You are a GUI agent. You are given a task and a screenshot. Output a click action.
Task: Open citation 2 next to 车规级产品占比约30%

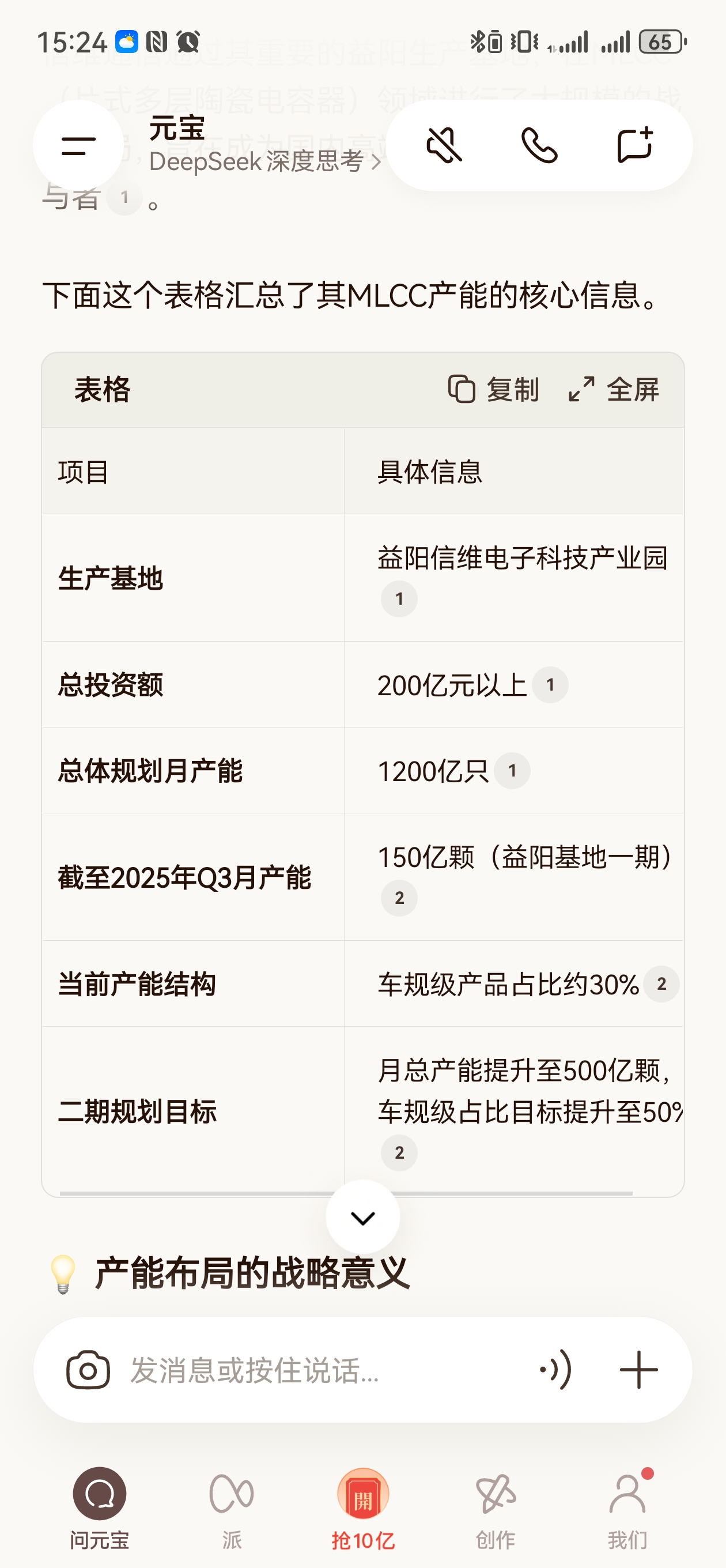661,983
